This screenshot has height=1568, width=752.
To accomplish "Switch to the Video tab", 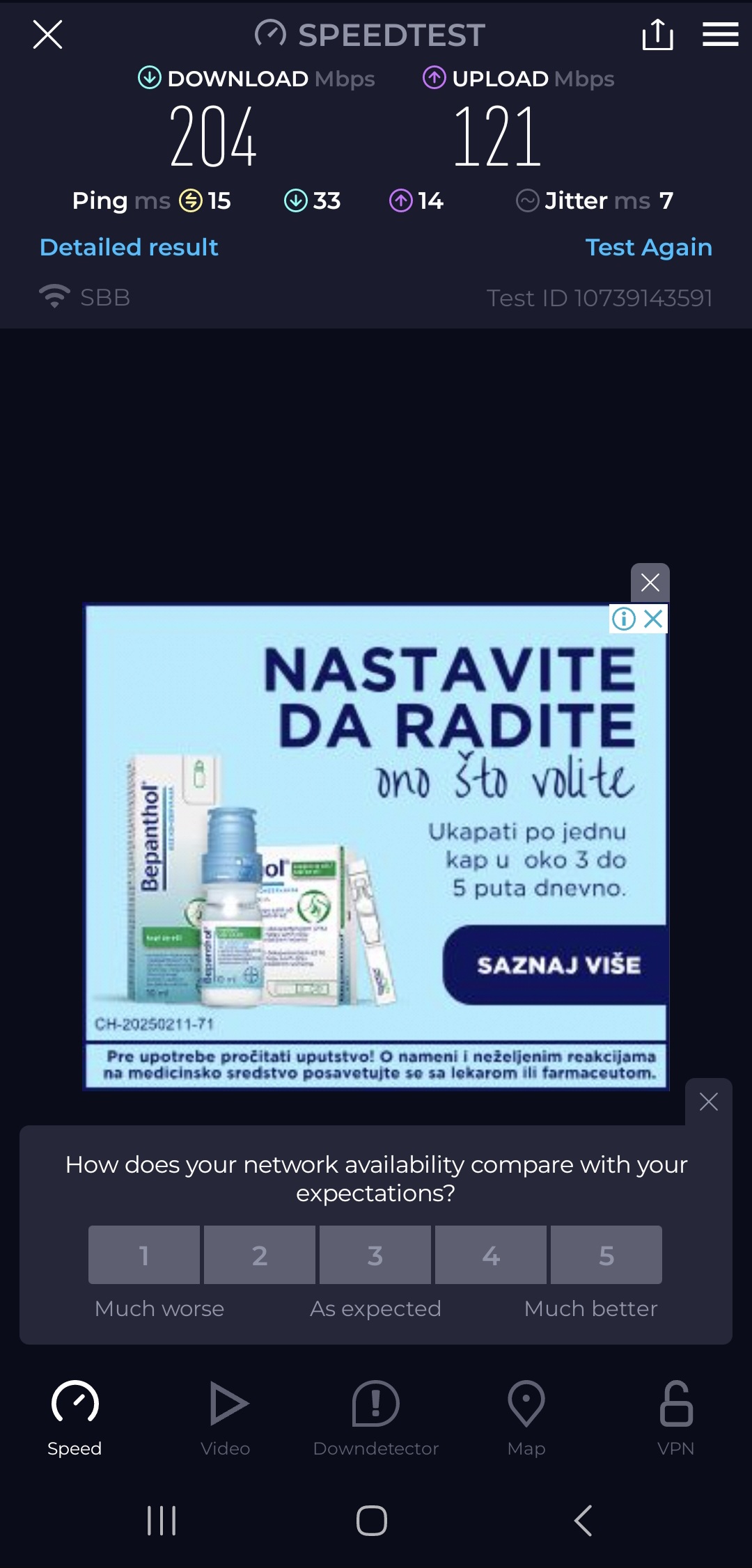I will pyautogui.click(x=226, y=1418).
